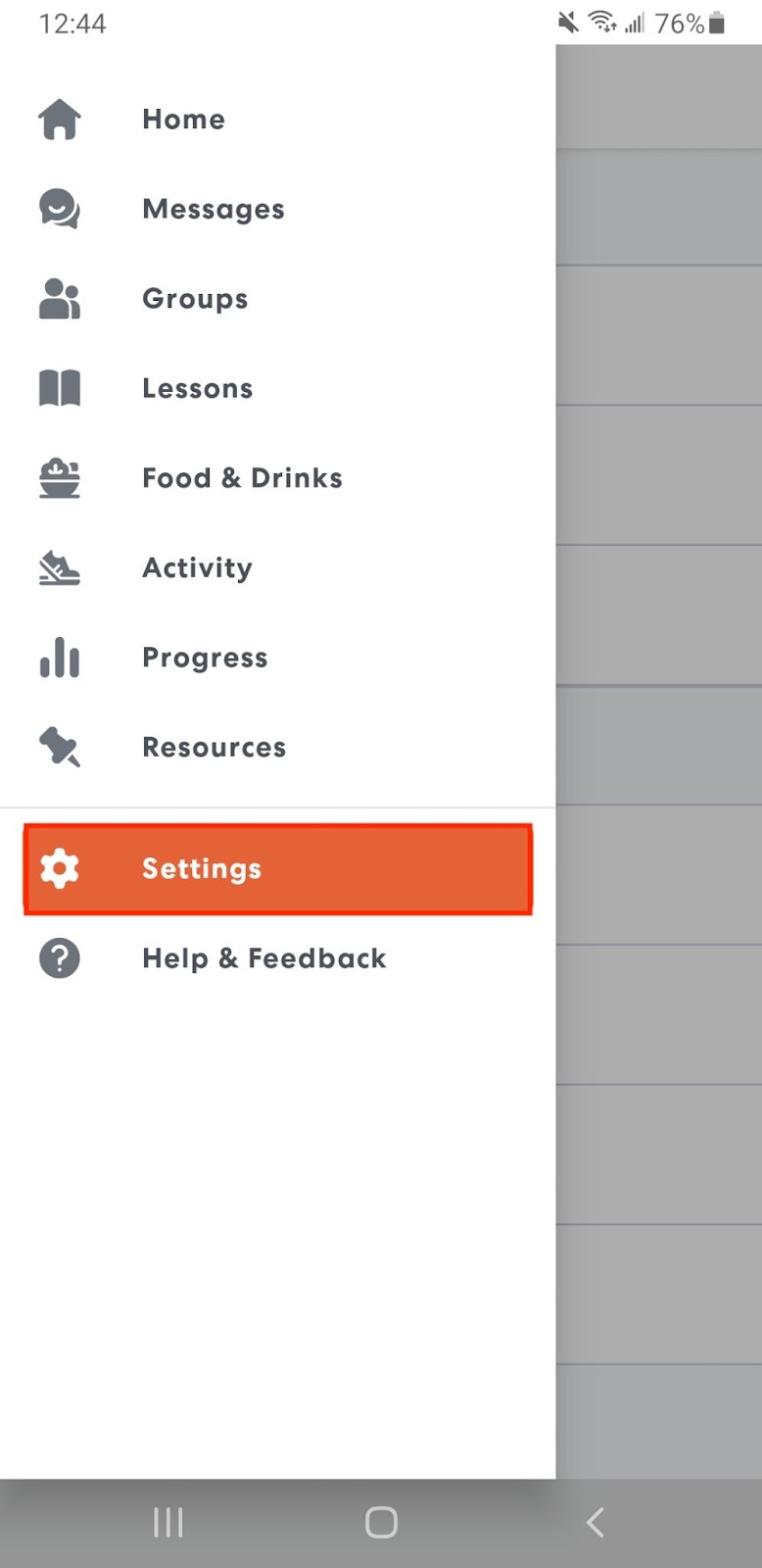Open Messages via the chat bubble icon
762x1568 pixels.
59,209
